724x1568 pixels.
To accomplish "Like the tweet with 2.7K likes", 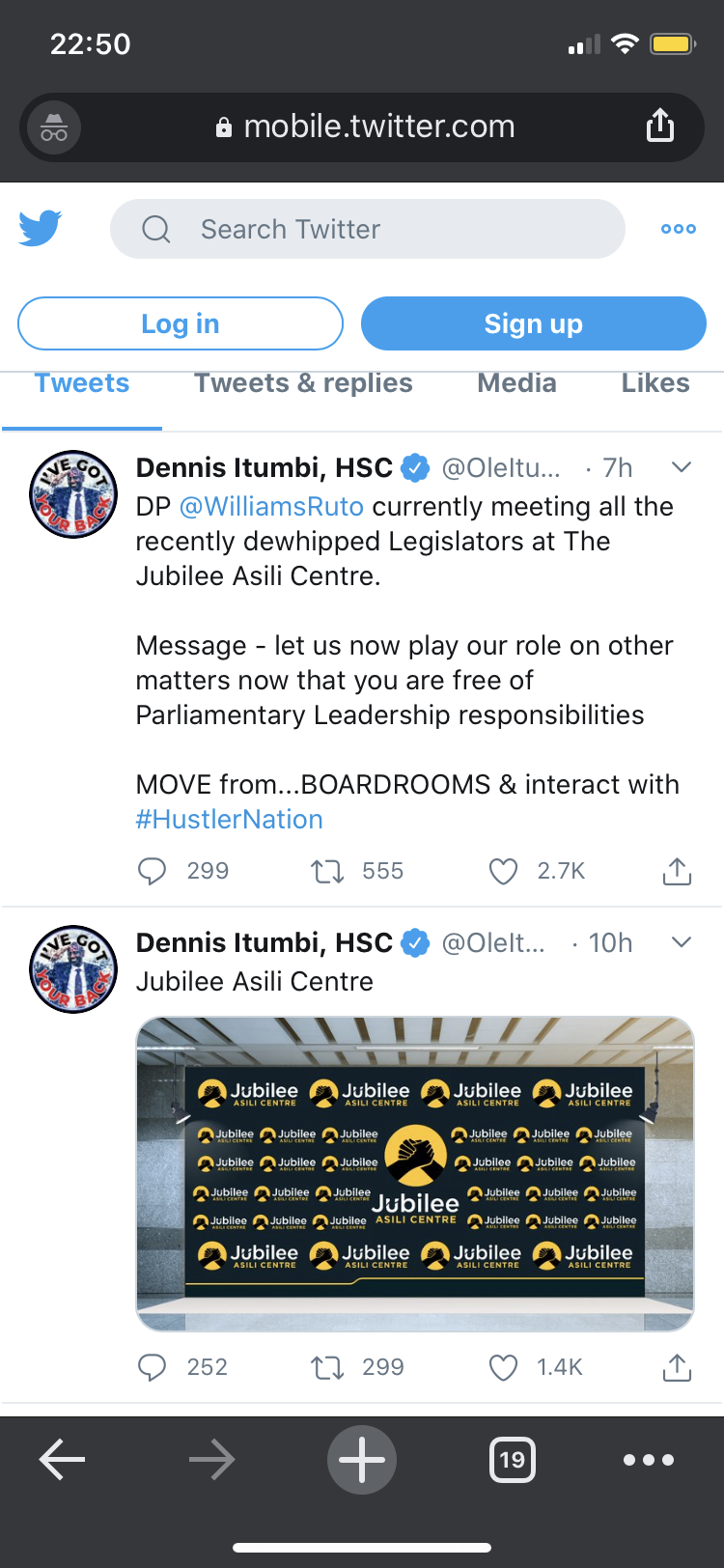I will (x=503, y=871).
